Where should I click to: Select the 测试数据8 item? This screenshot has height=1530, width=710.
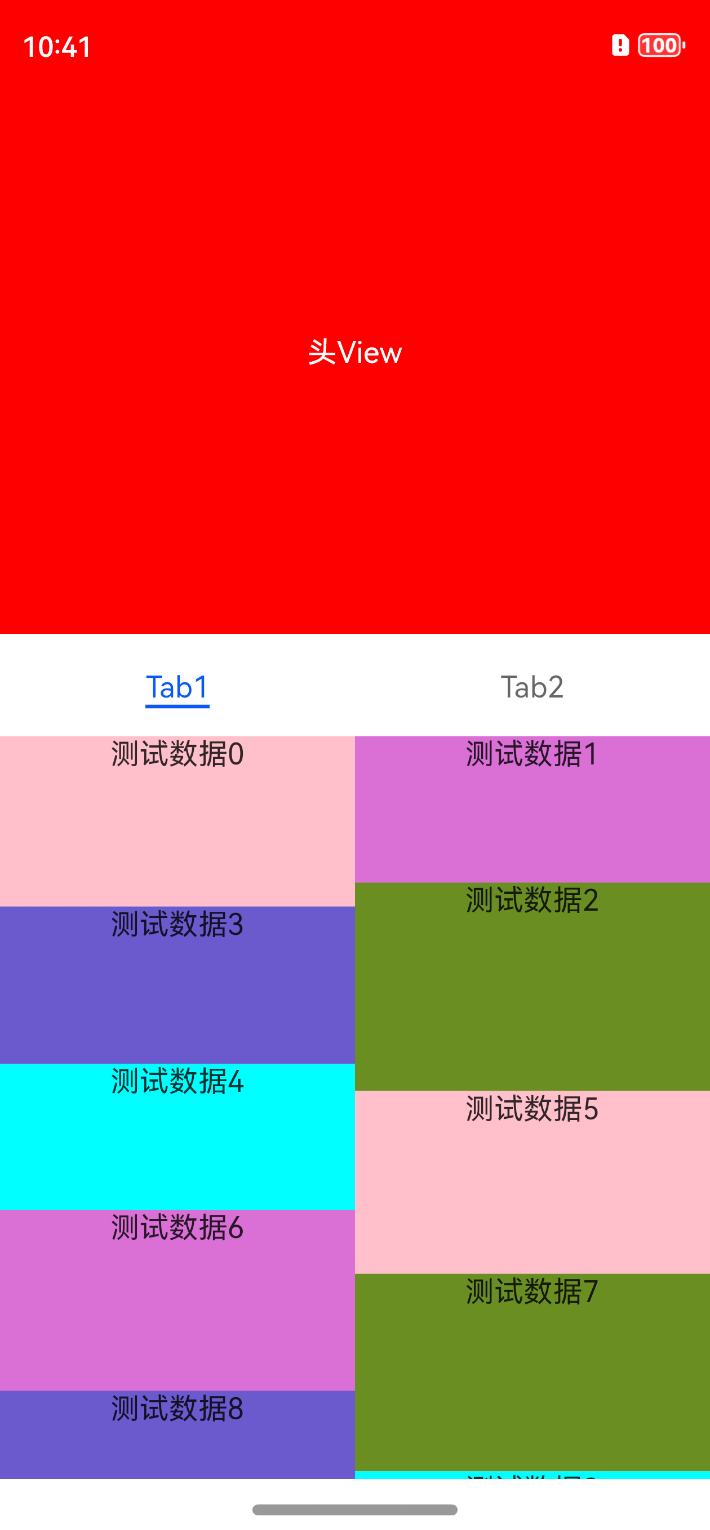point(177,1432)
